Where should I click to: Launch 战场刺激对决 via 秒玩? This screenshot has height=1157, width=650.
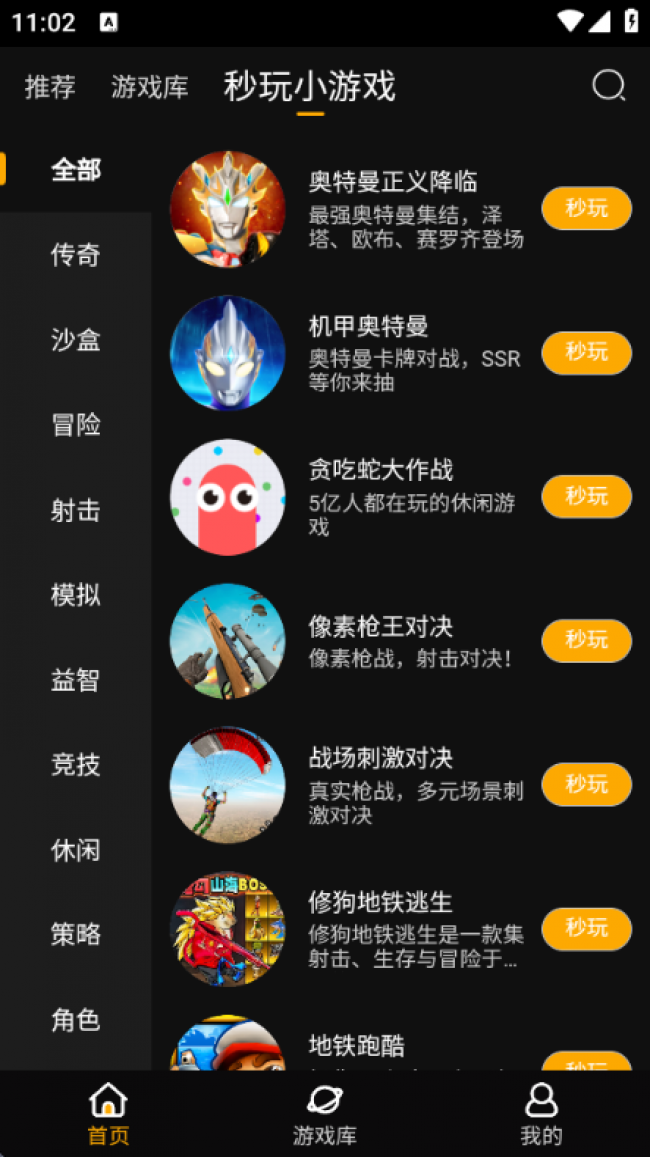586,785
